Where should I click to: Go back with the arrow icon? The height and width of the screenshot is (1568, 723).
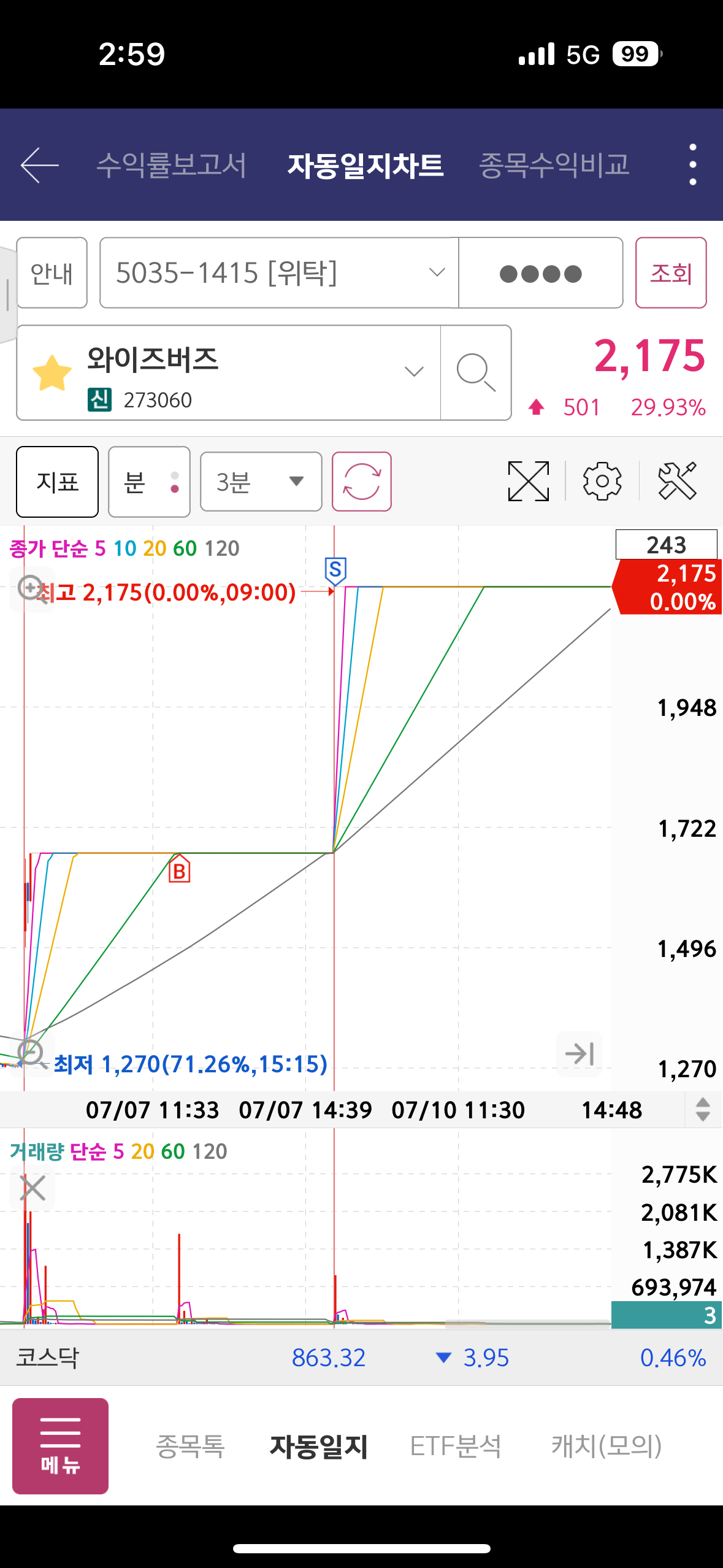coord(40,165)
